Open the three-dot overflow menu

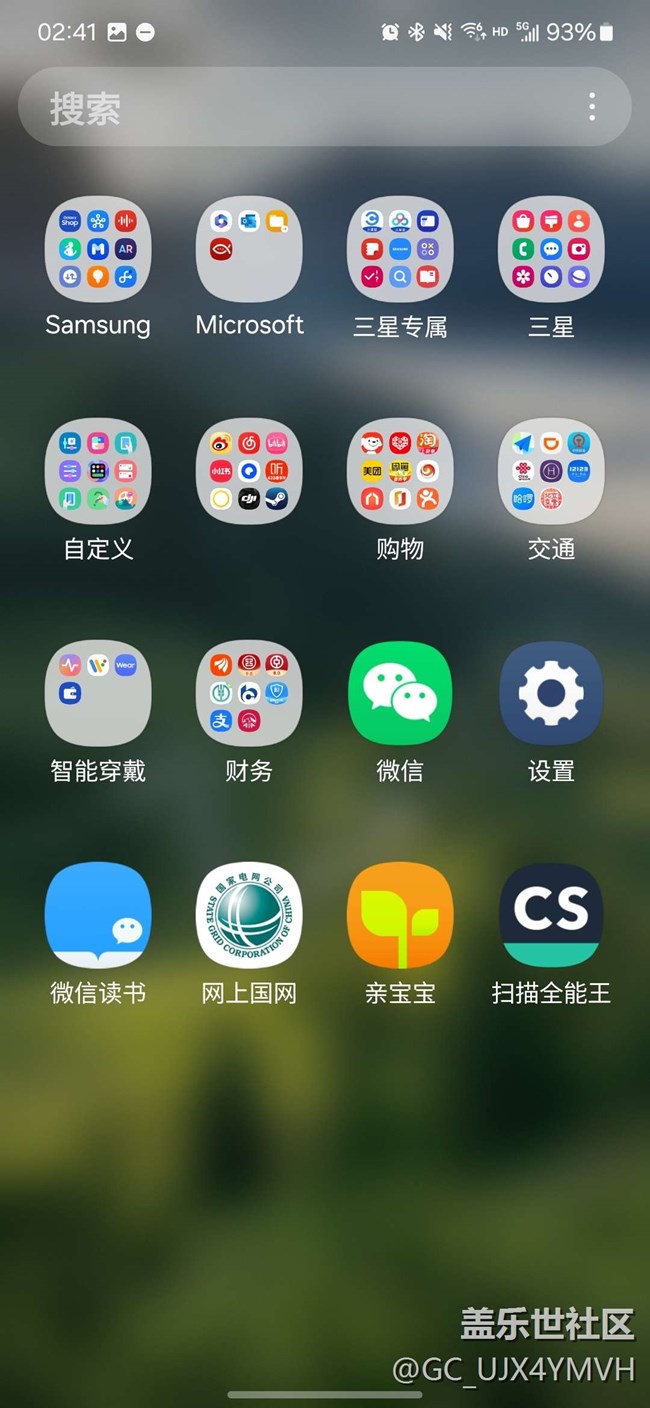pos(592,107)
